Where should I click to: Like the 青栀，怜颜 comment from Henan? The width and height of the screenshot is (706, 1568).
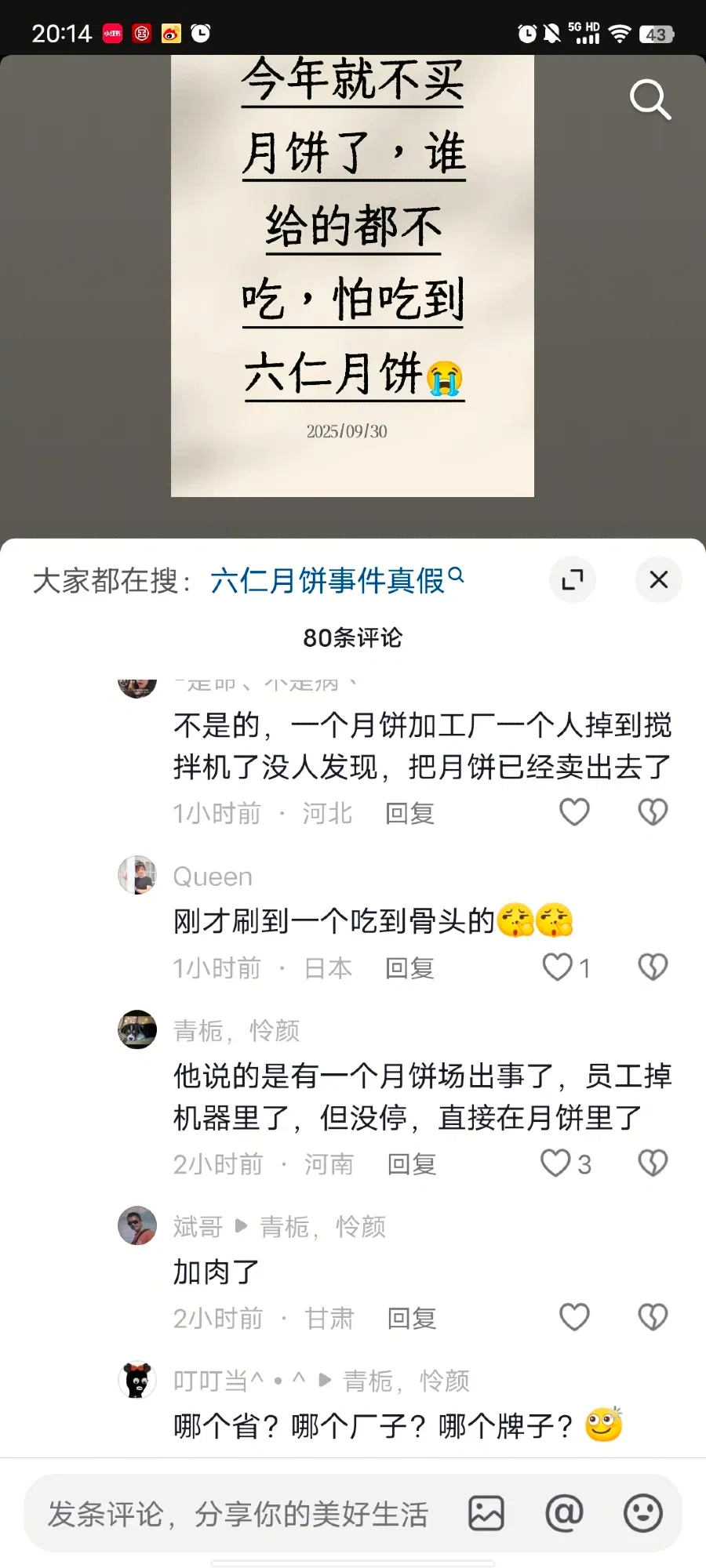[x=556, y=1163]
